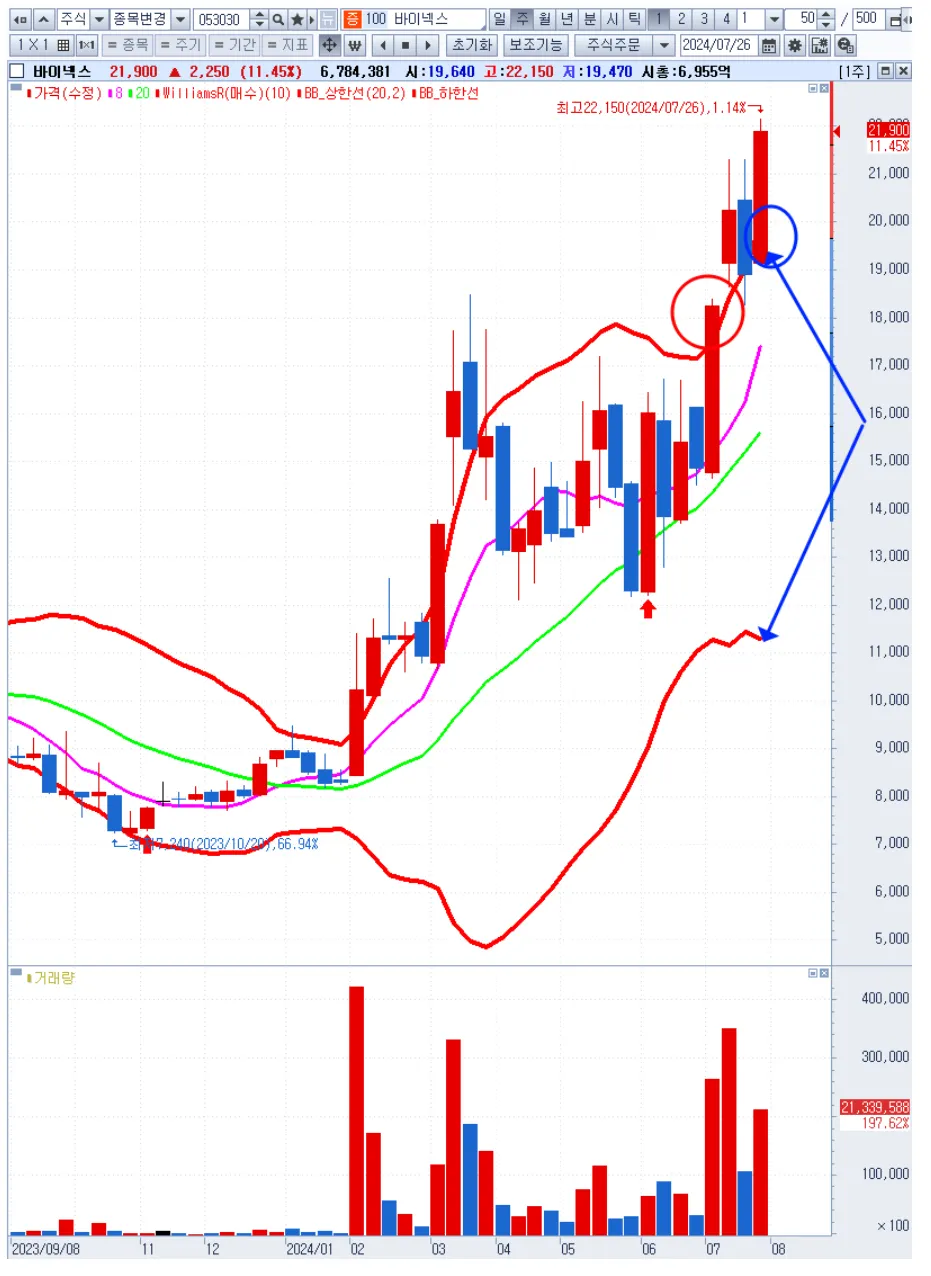
Task: Open the stock code search magnifier
Action: coord(279,19)
